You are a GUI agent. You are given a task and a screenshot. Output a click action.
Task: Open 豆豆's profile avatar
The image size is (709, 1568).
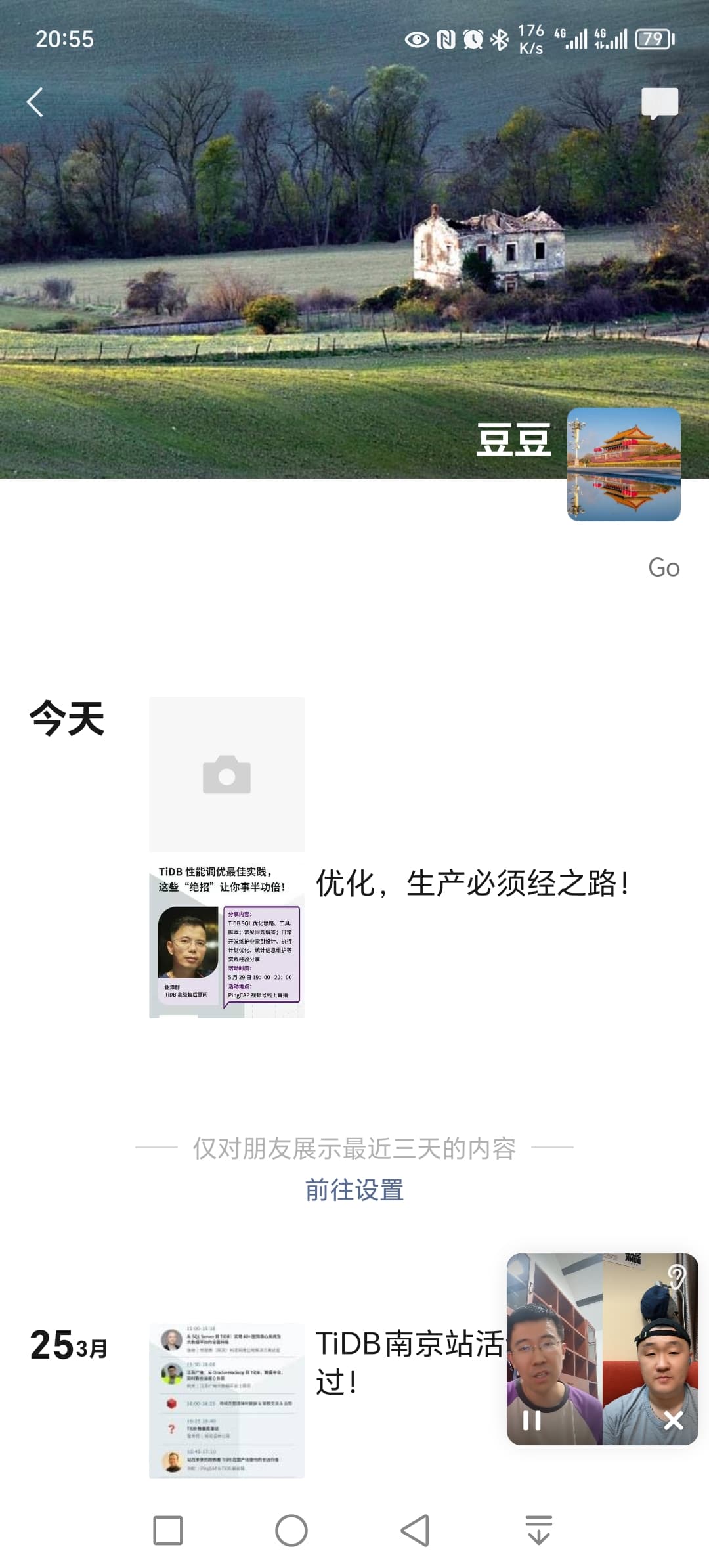click(x=623, y=464)
